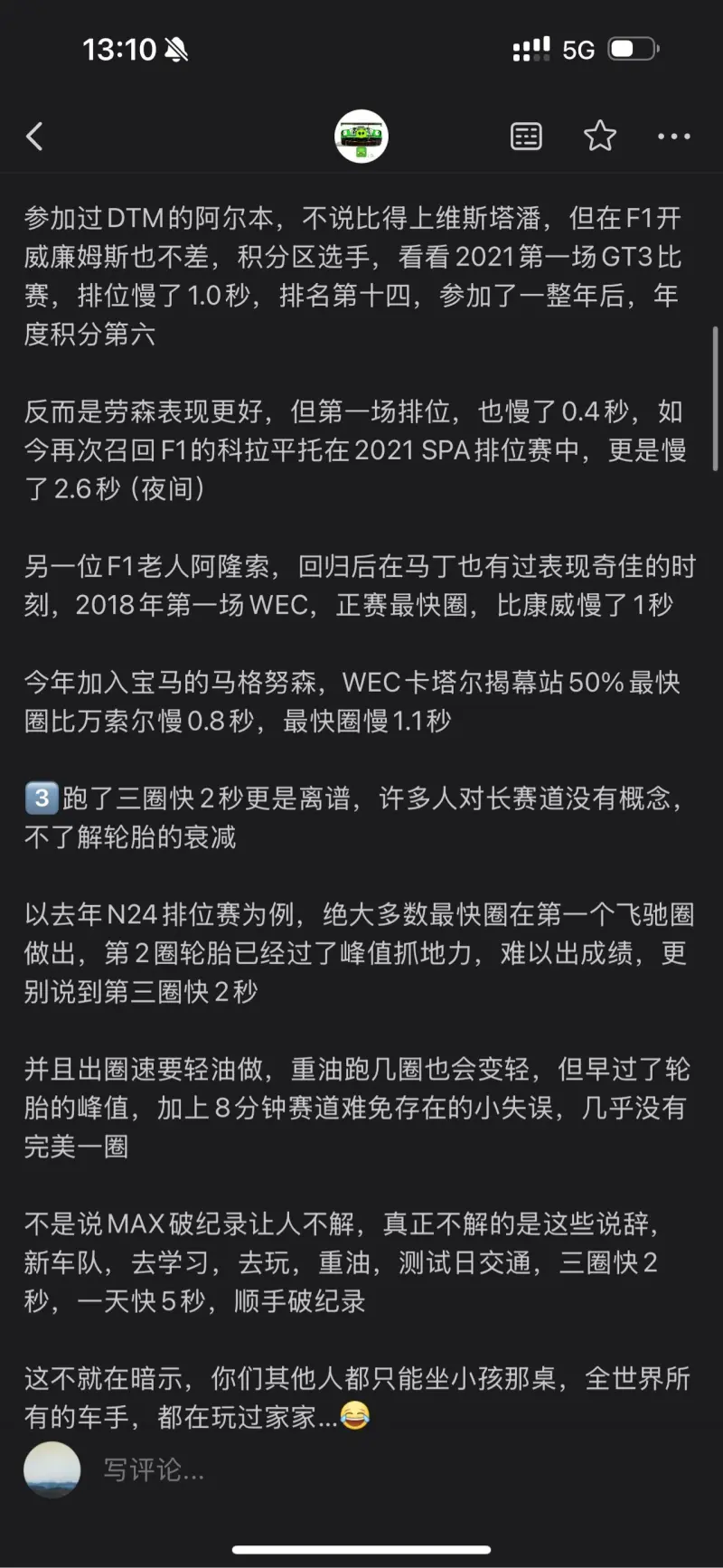The image size is (723, 1568).
Task: Favorite this post with the star icon
Action: pos(600,136)
